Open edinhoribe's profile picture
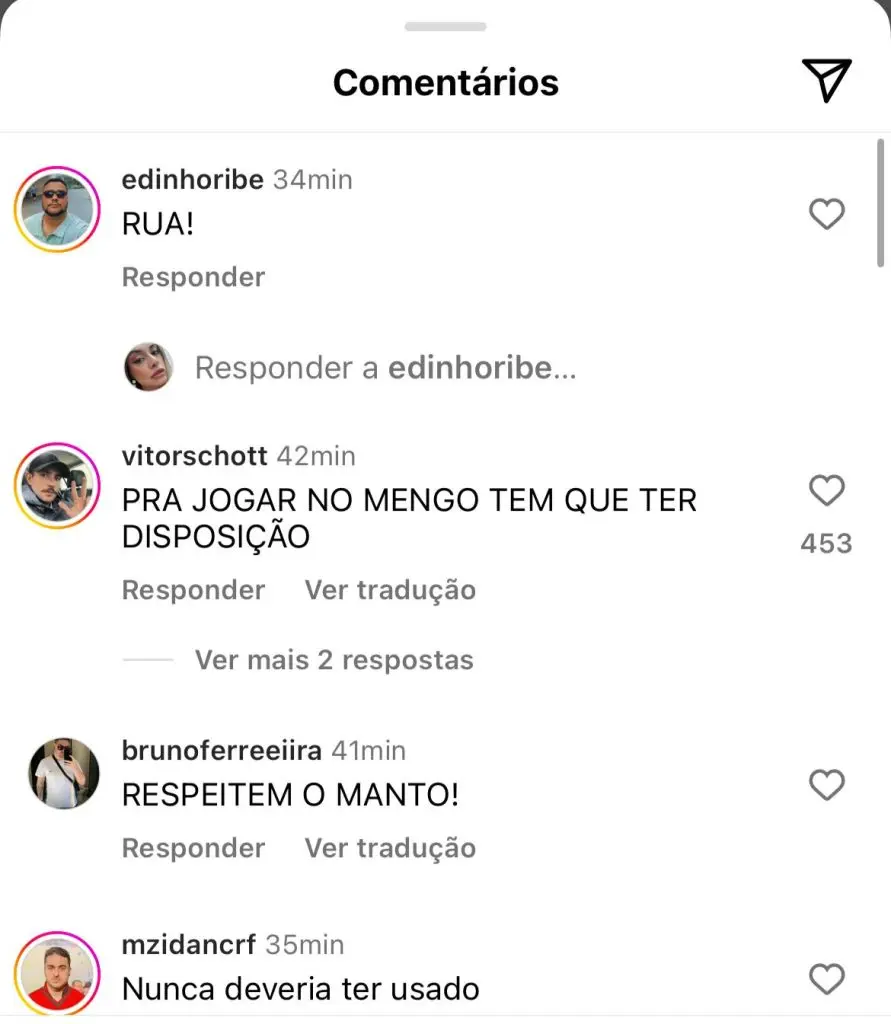This screenshot has height=1024, width=891. (x=58, y=209)
